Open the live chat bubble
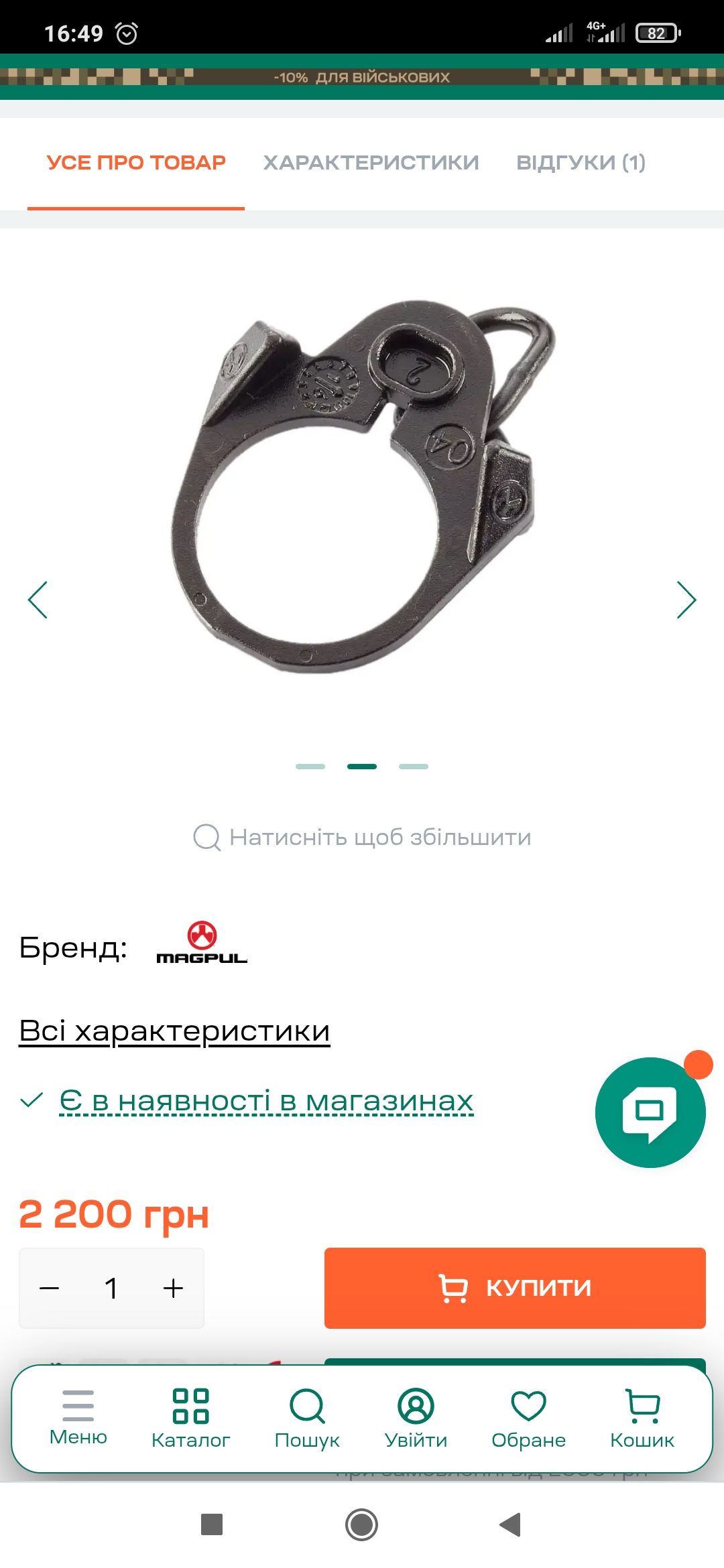The height and width of the screenshot is (1568, 724). [650, 1113]
